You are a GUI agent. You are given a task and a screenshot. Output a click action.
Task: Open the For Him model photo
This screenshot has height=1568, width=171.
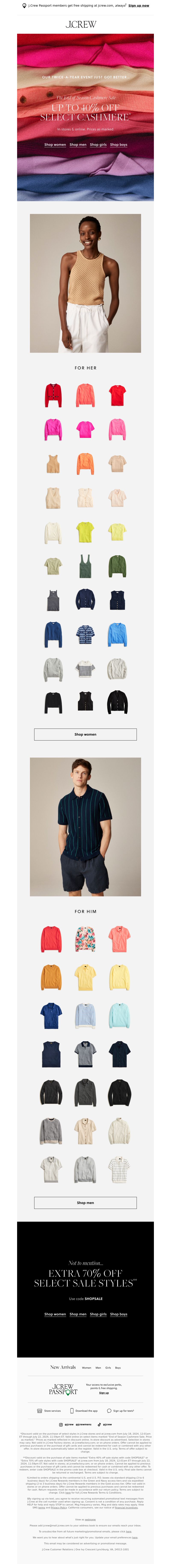pos(85,826)
